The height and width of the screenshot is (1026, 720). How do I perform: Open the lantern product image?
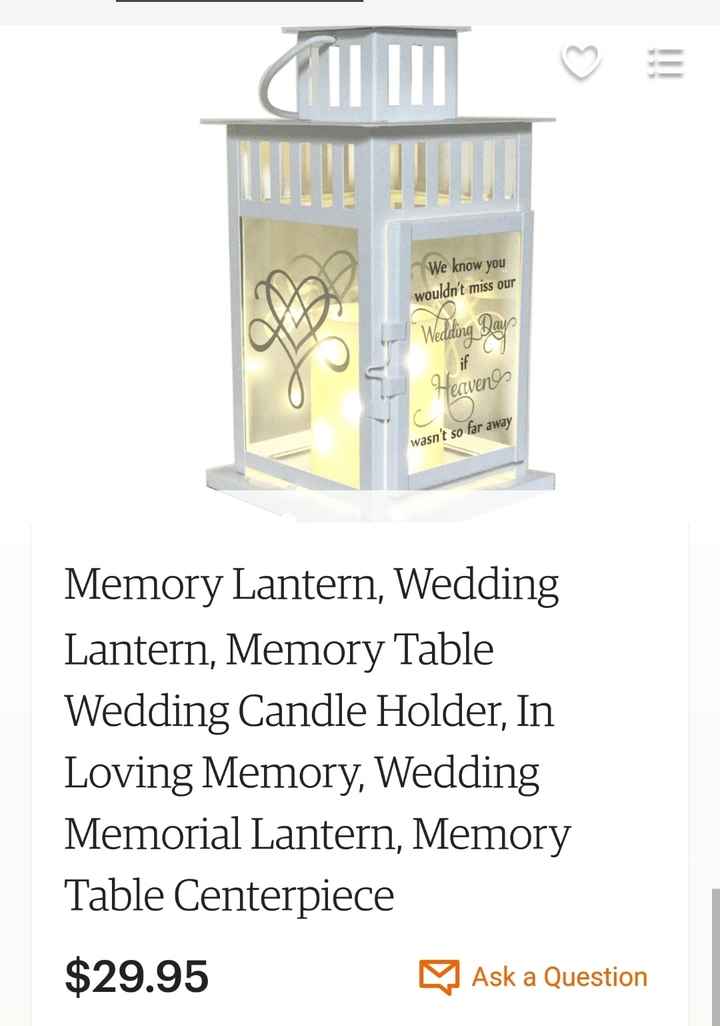click(378, 270)
